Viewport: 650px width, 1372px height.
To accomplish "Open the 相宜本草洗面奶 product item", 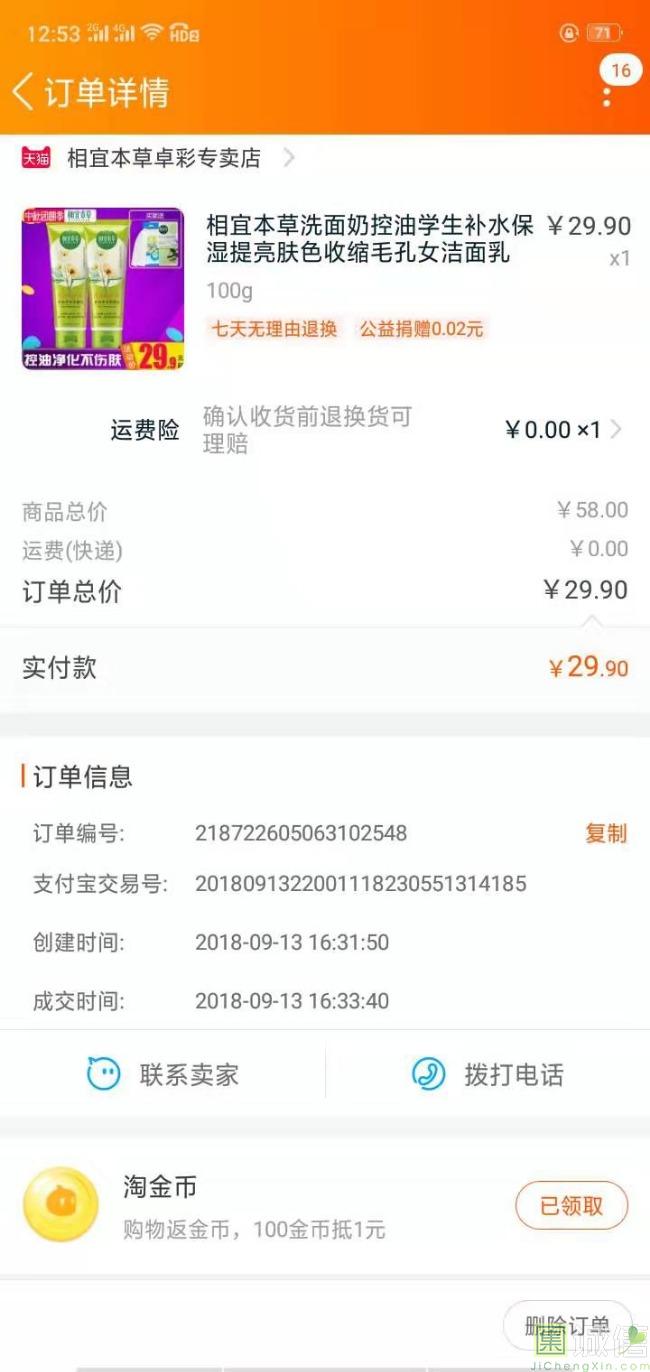I will click(325, 288).
